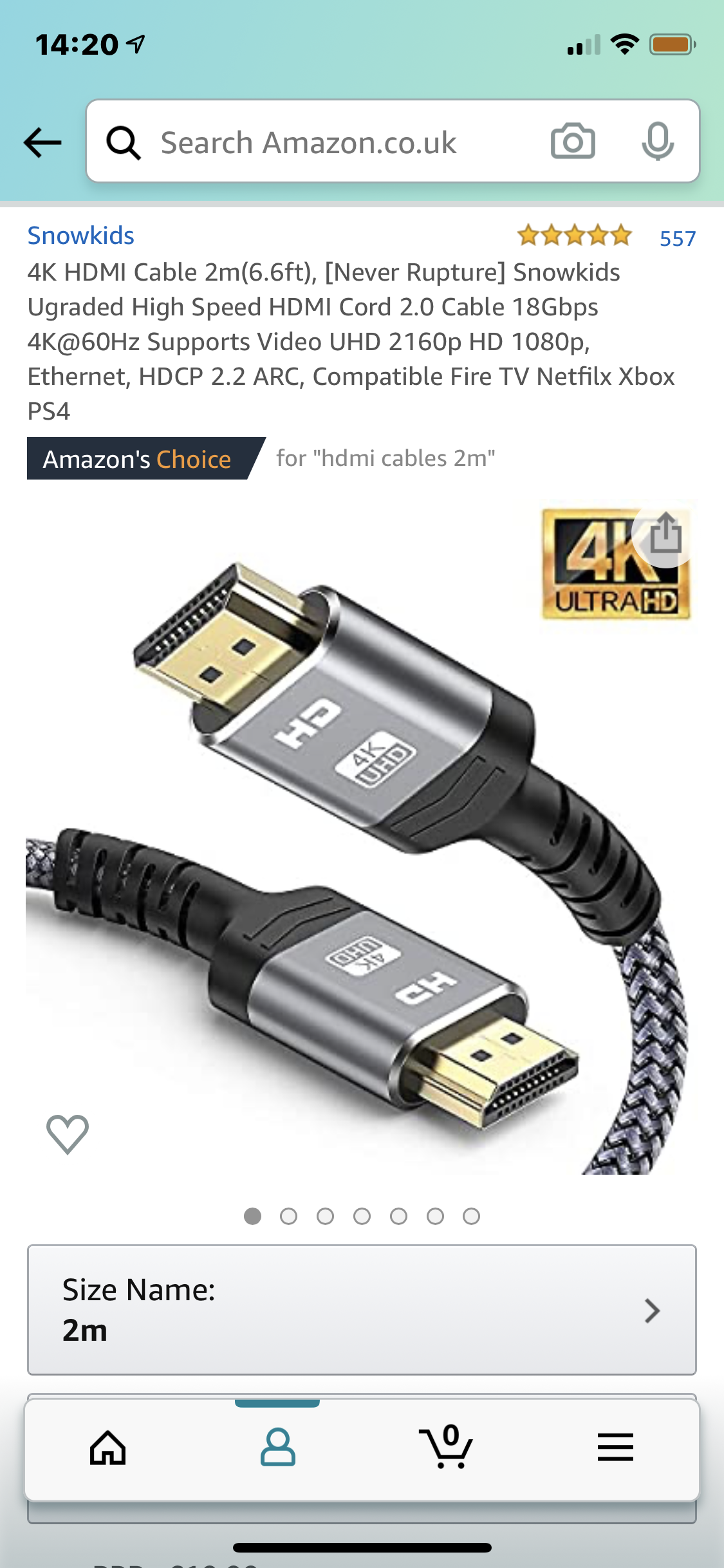Image resolution: width=724 pixels, height=1568 pixels.
Task: Open the hamburger menu tab
Action: pyautogui.click(x=615, y=1448)
